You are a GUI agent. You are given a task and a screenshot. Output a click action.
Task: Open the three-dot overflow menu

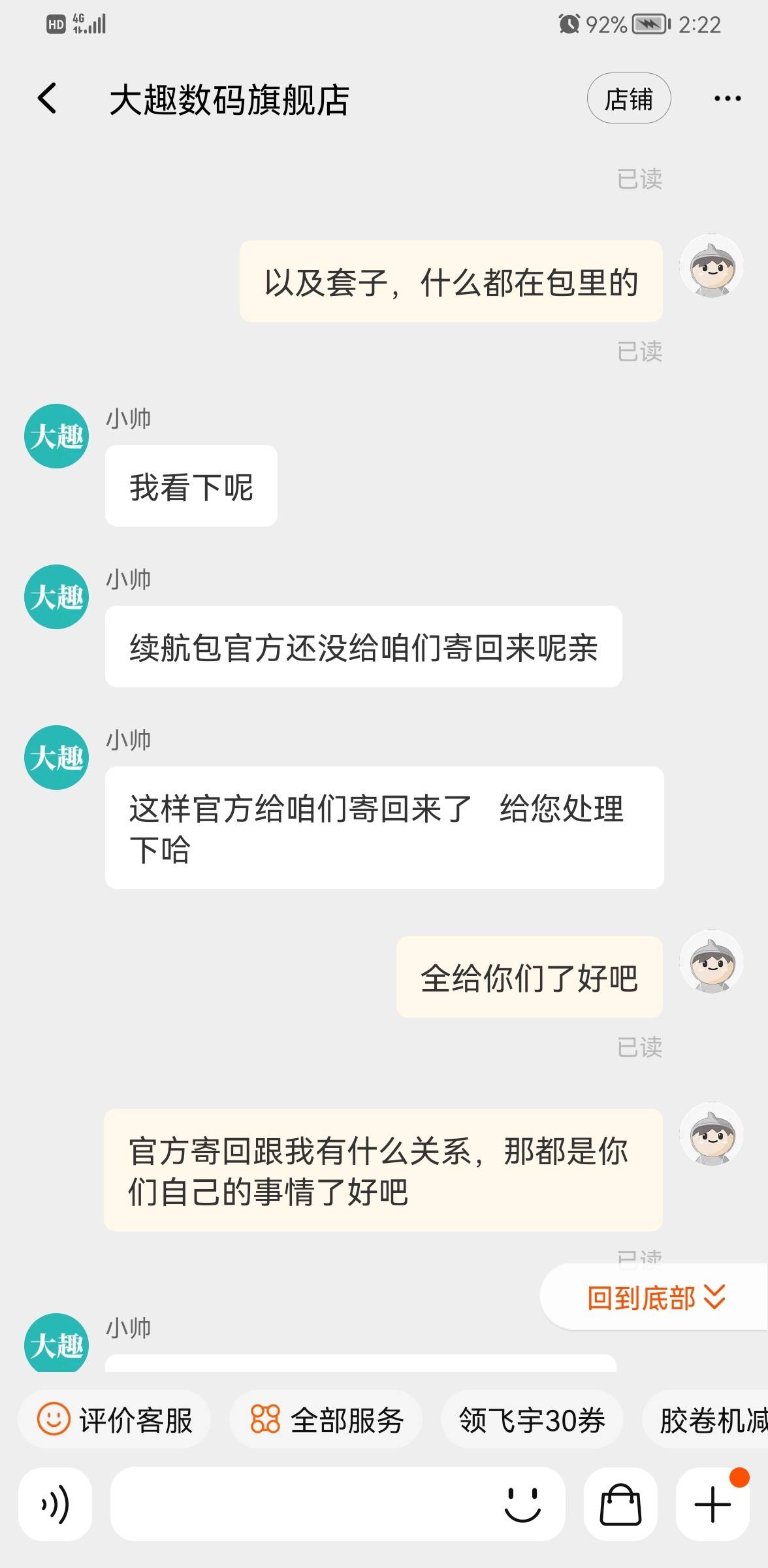[x=727, y=99]
